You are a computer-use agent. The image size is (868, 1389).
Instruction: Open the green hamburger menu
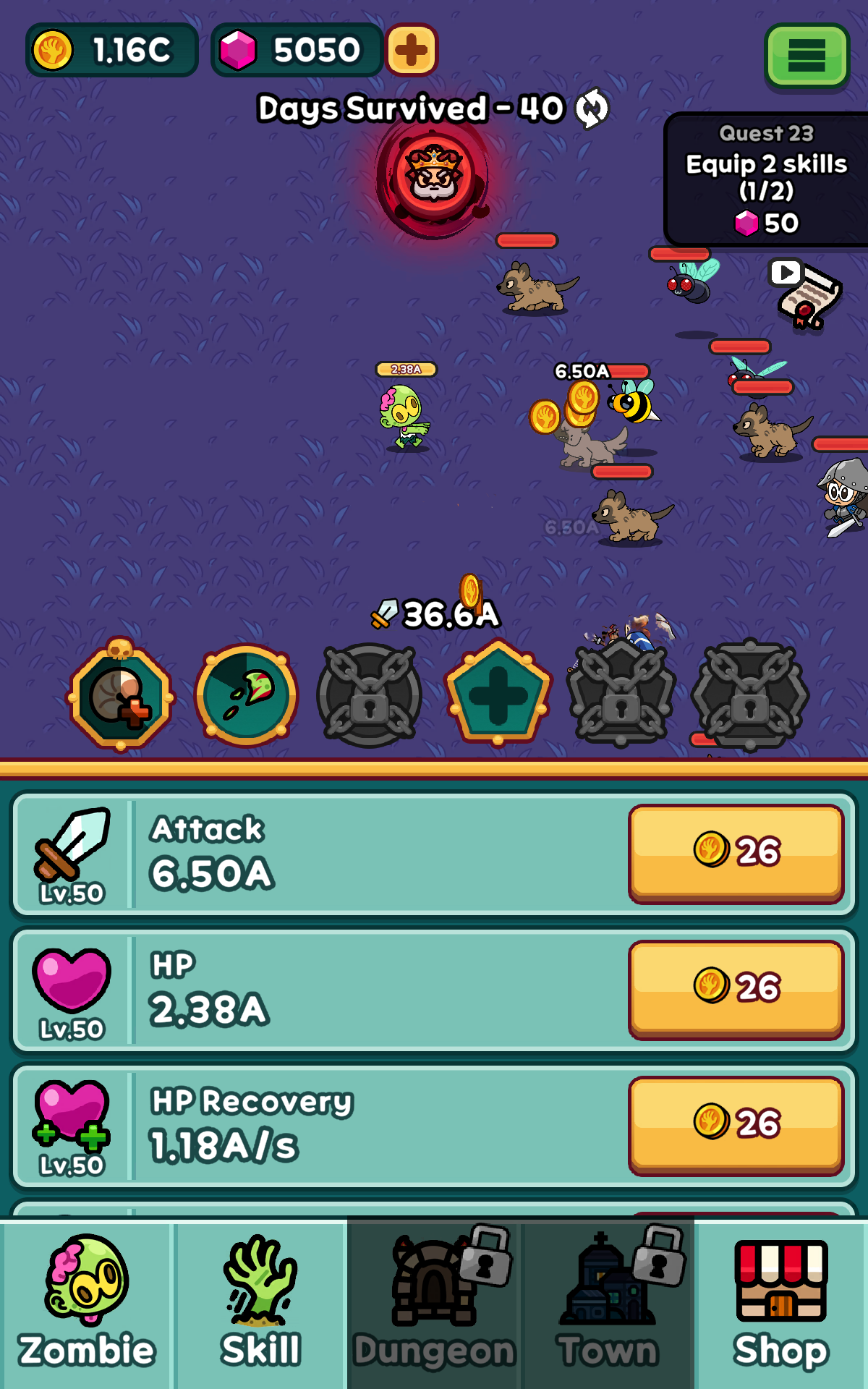[807, 55]
